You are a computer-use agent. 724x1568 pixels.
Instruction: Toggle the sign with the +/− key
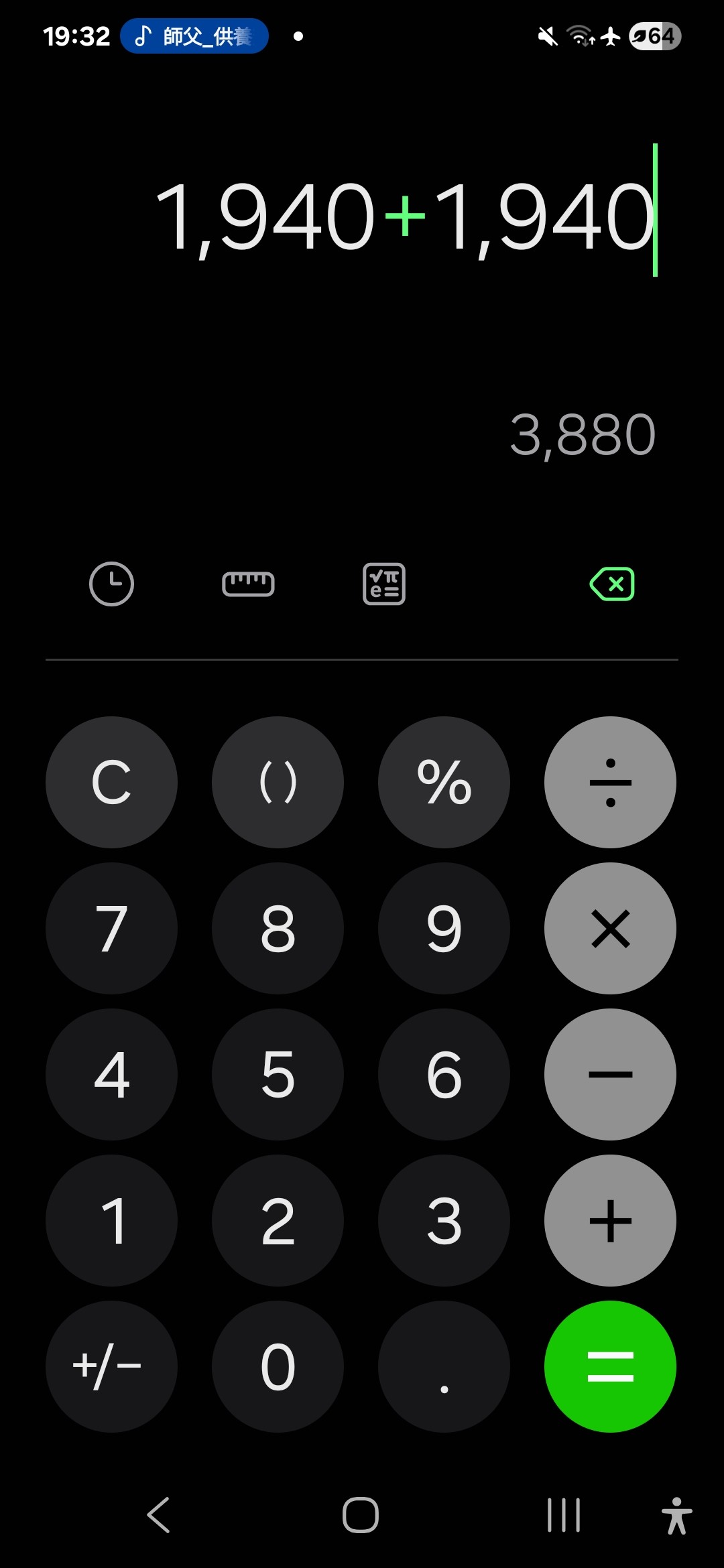click(111, 1366)
